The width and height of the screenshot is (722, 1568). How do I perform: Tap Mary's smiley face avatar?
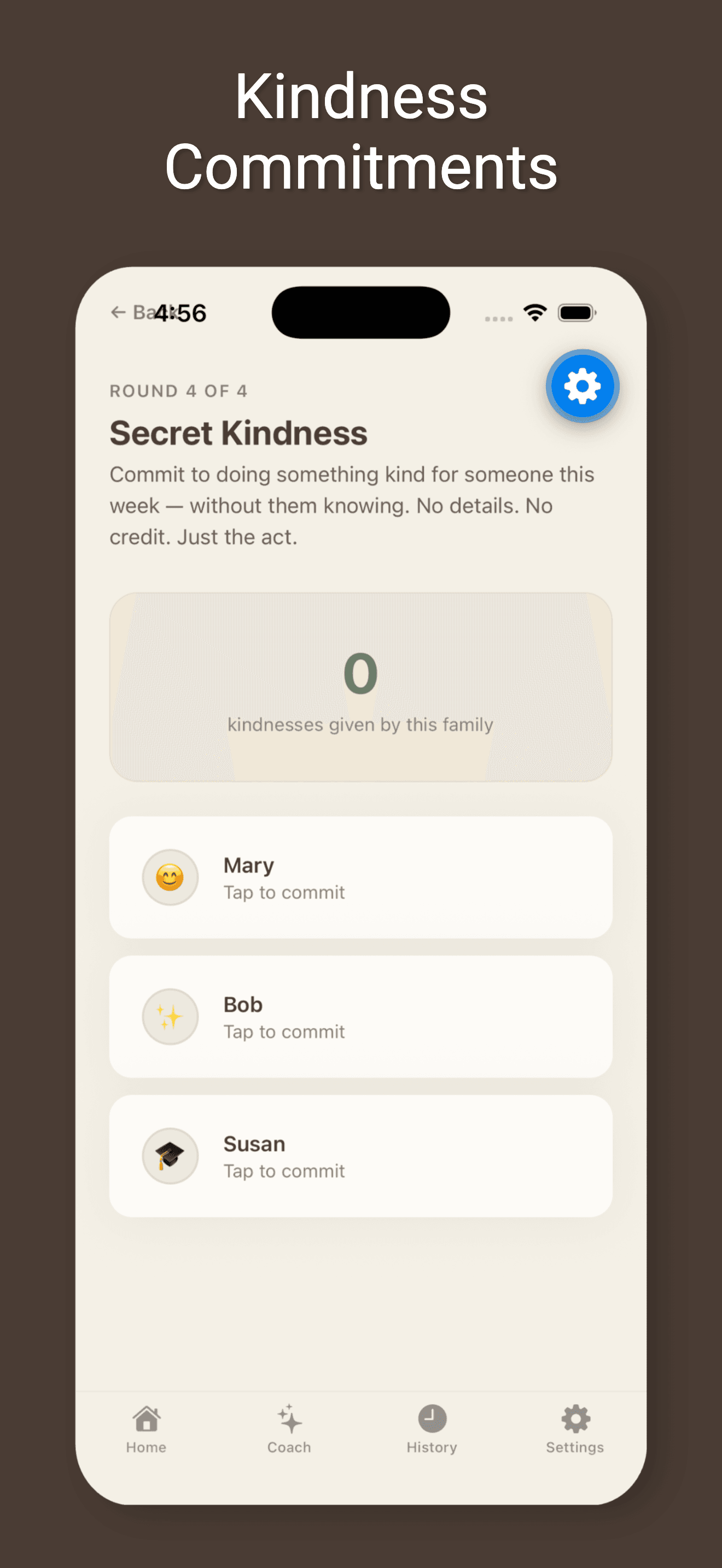pyautogui.click(x=171, y=877)
